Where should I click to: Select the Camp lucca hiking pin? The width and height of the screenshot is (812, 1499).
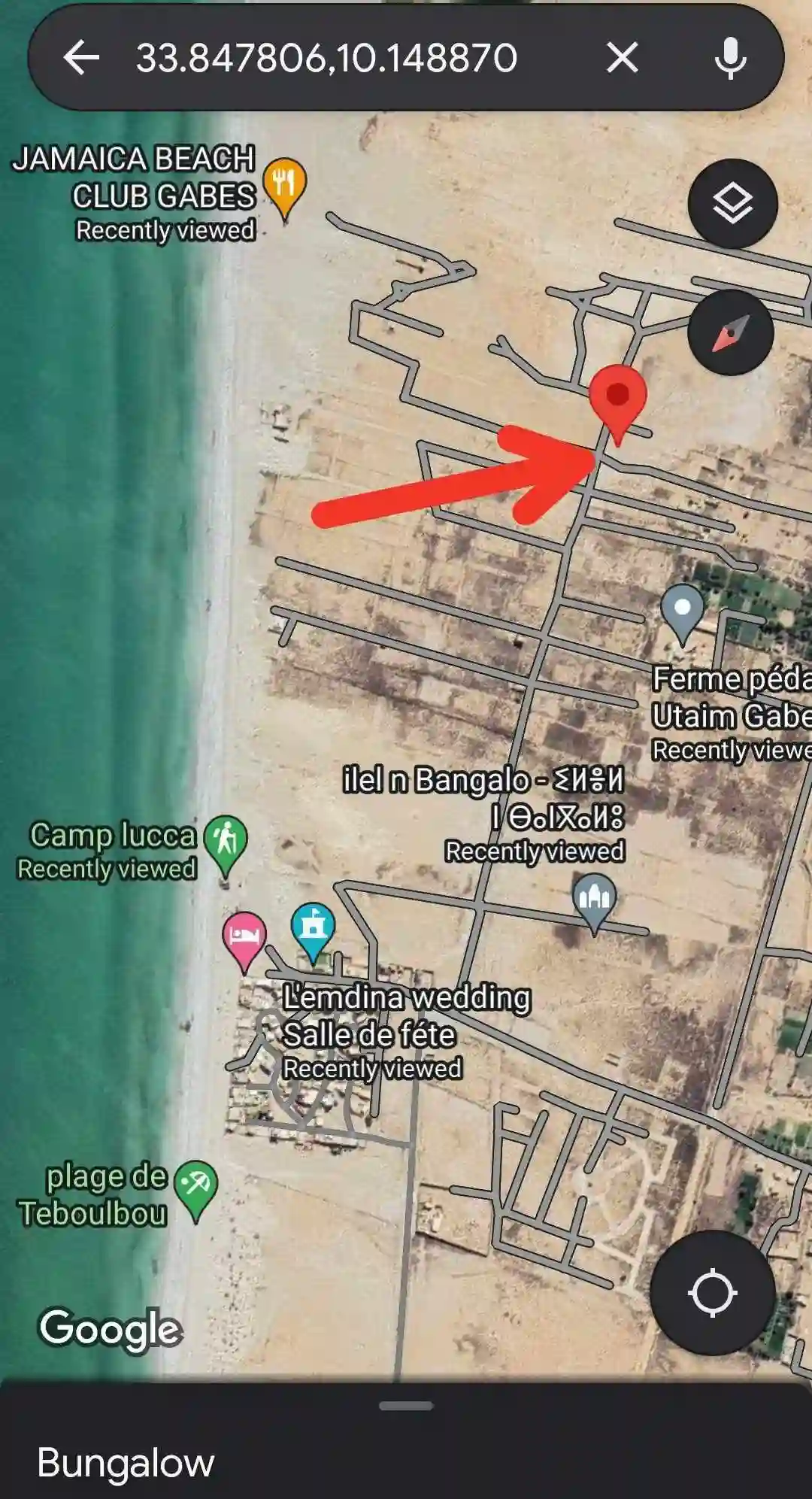(x=226, y=842)
